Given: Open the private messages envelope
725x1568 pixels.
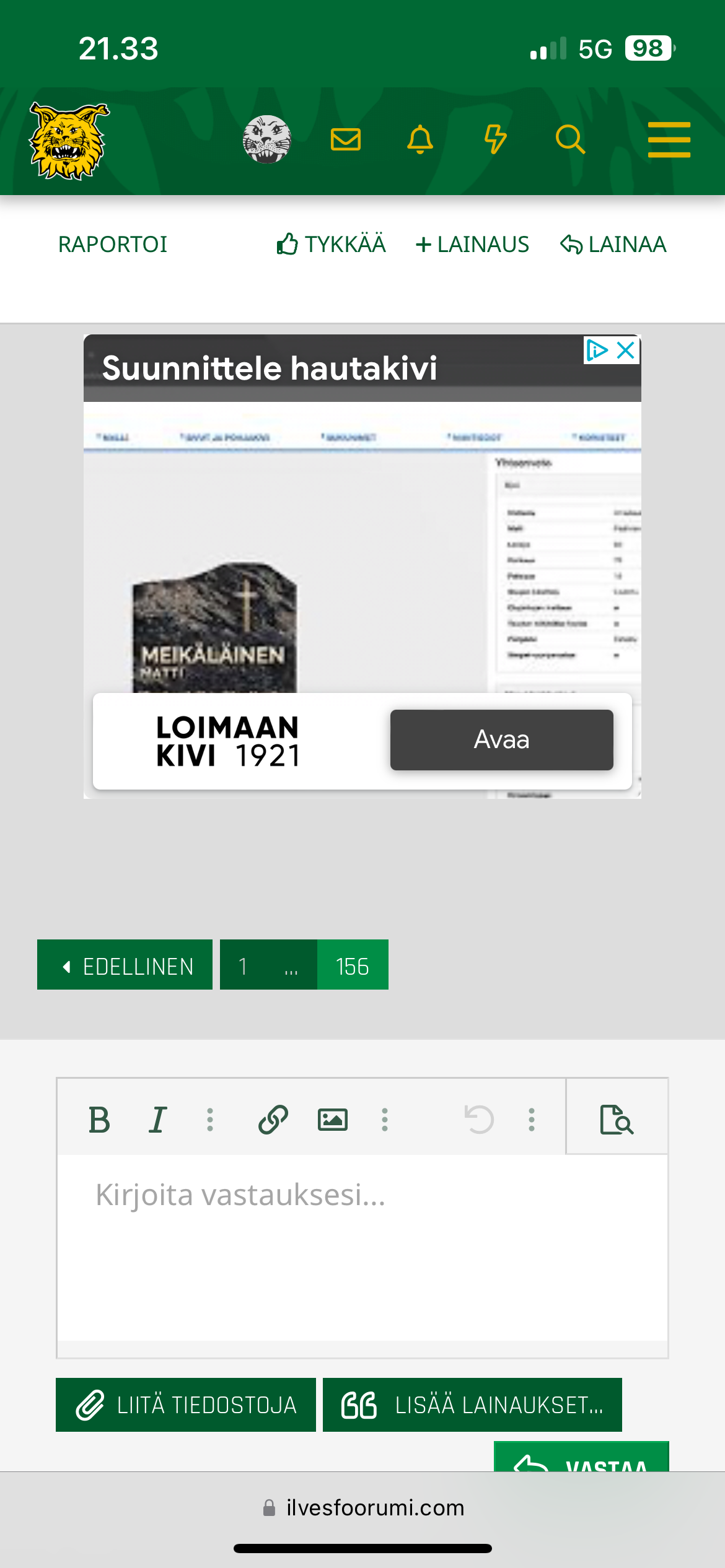Looking at the screenshot, I should [346, 139].
